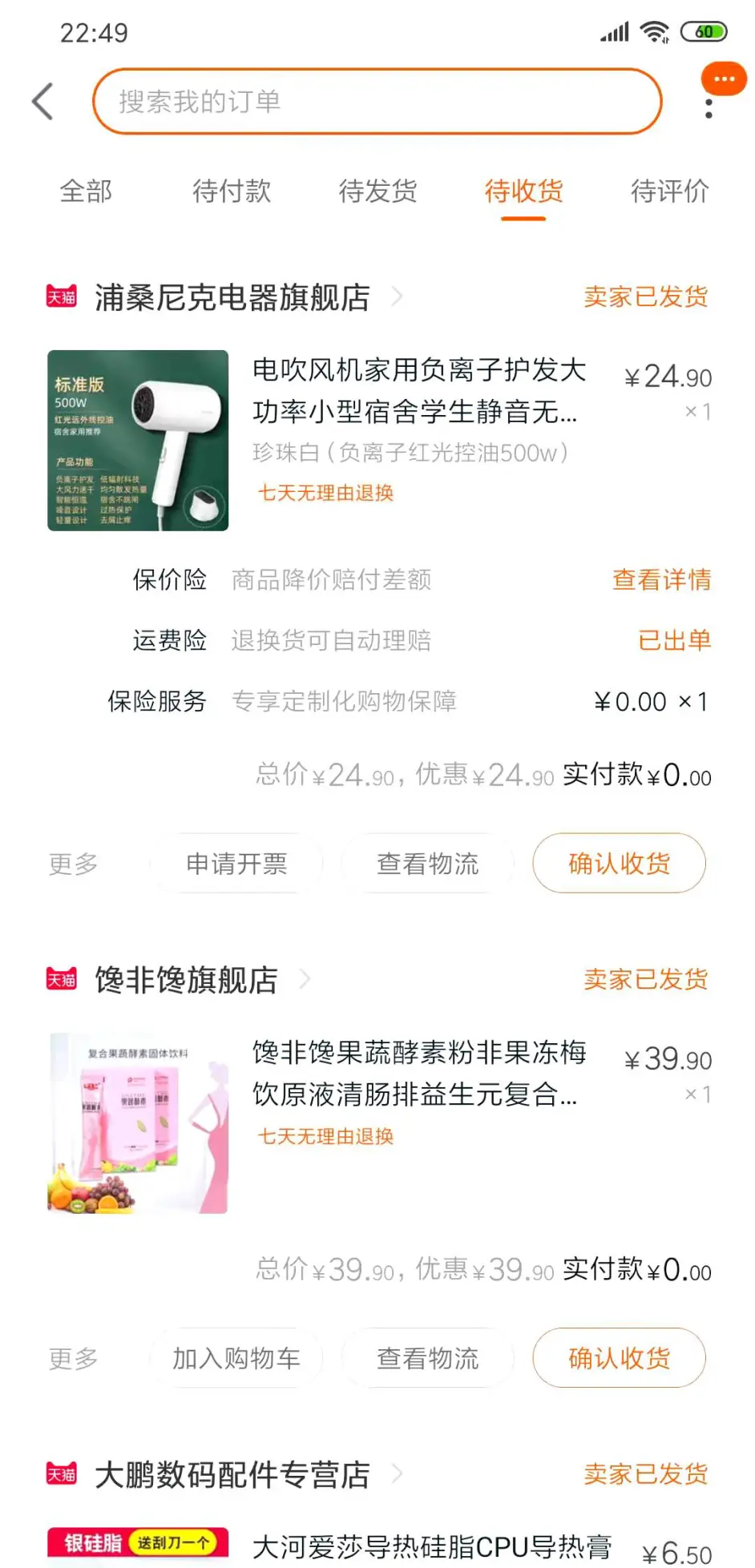Open the 馋非馋旗舰店 store page
This screenshot has width=755, height=1568.
(186, 980)
